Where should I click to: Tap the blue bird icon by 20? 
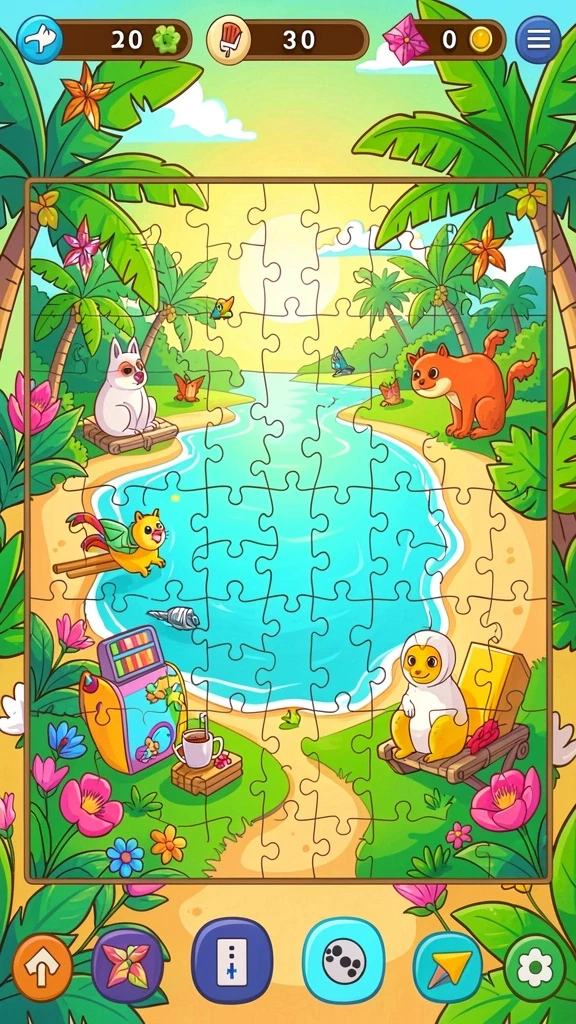pos(40,40)
